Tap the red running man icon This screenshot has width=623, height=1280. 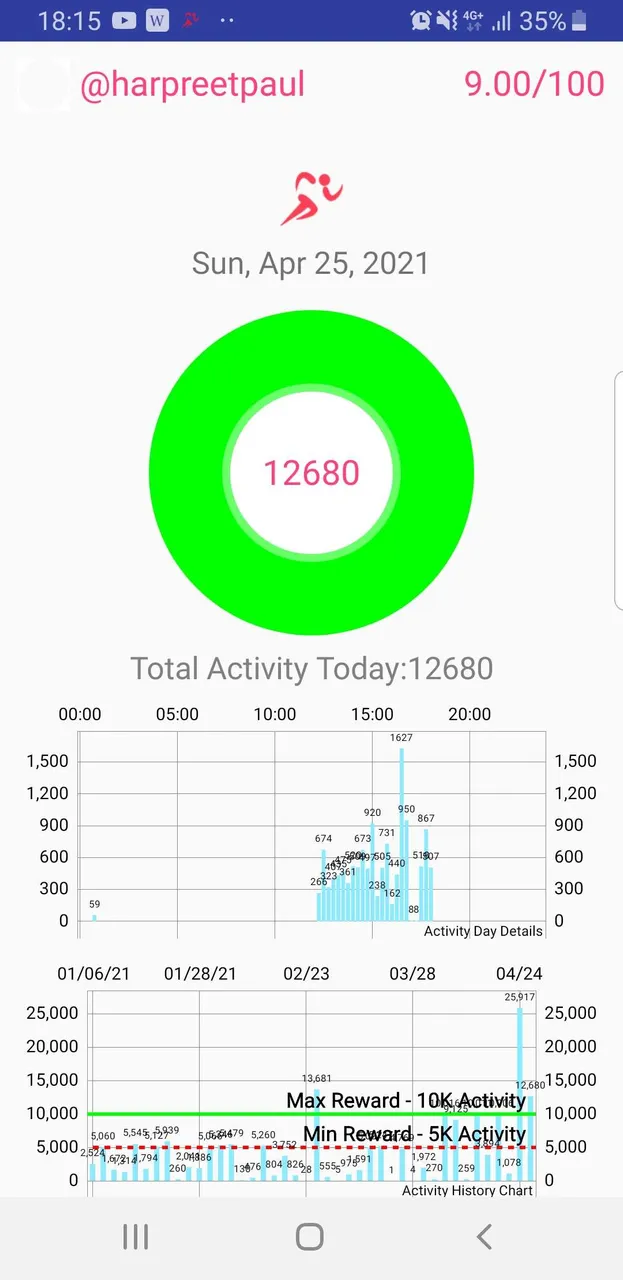point(311,197)
